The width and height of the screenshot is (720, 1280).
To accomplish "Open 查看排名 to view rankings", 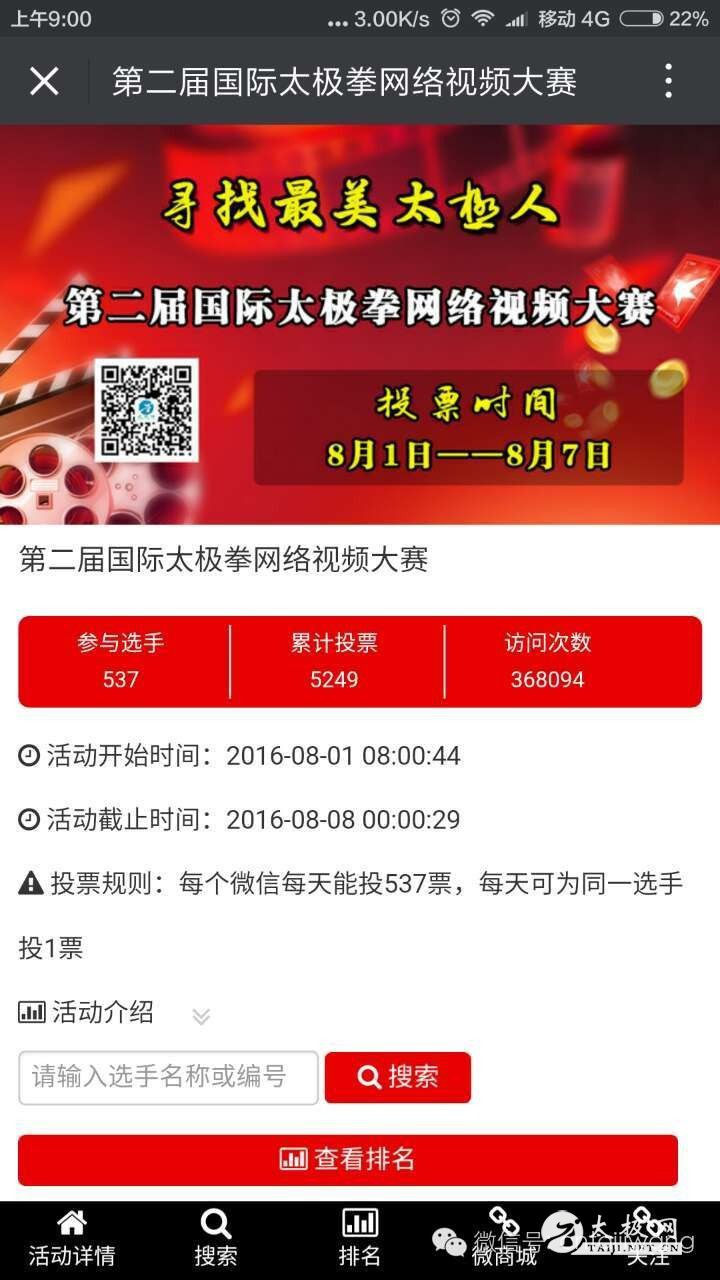I will click(x=347, y=1160).
